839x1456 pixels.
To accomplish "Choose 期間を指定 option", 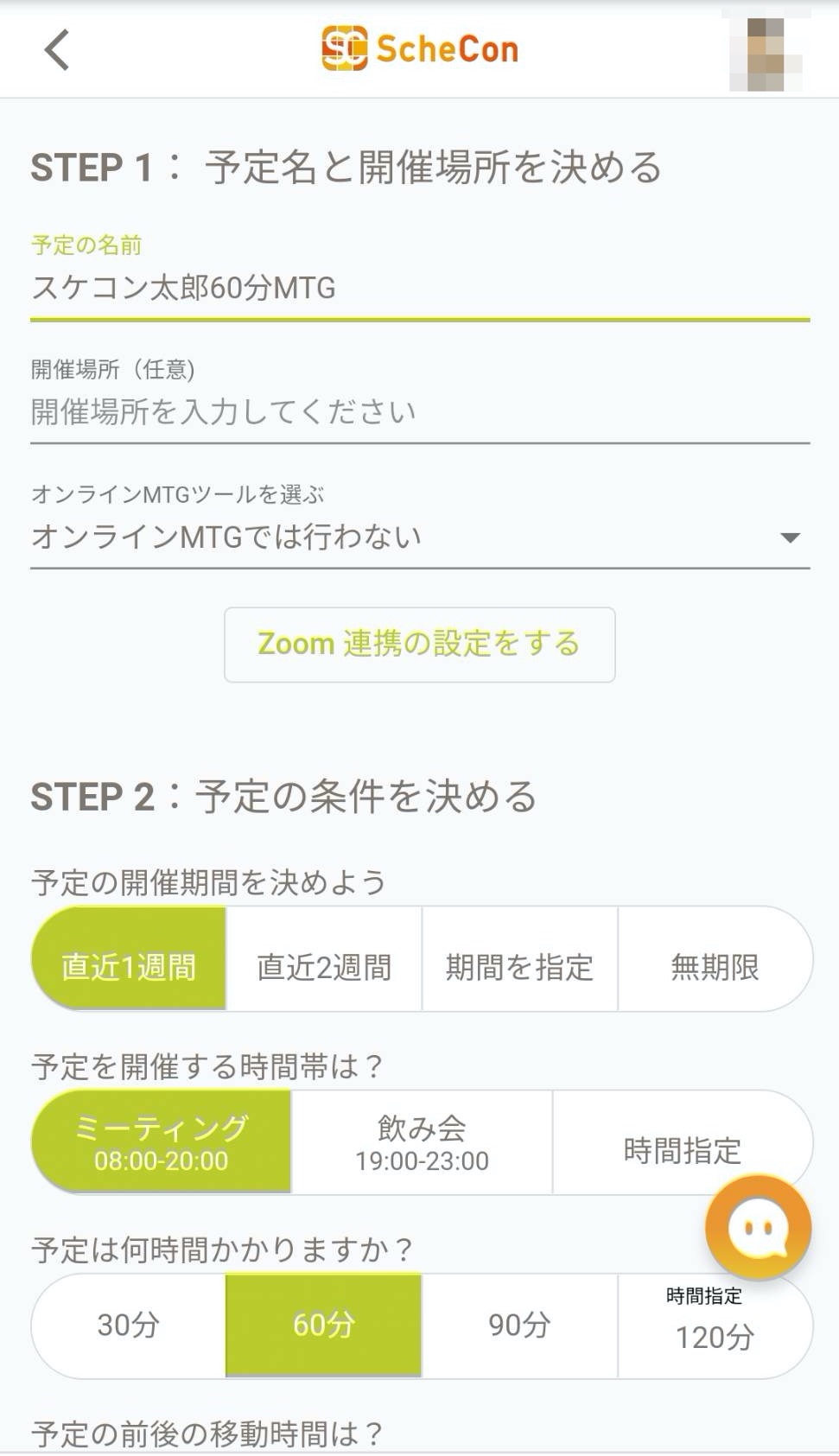I will coord(519,967).
